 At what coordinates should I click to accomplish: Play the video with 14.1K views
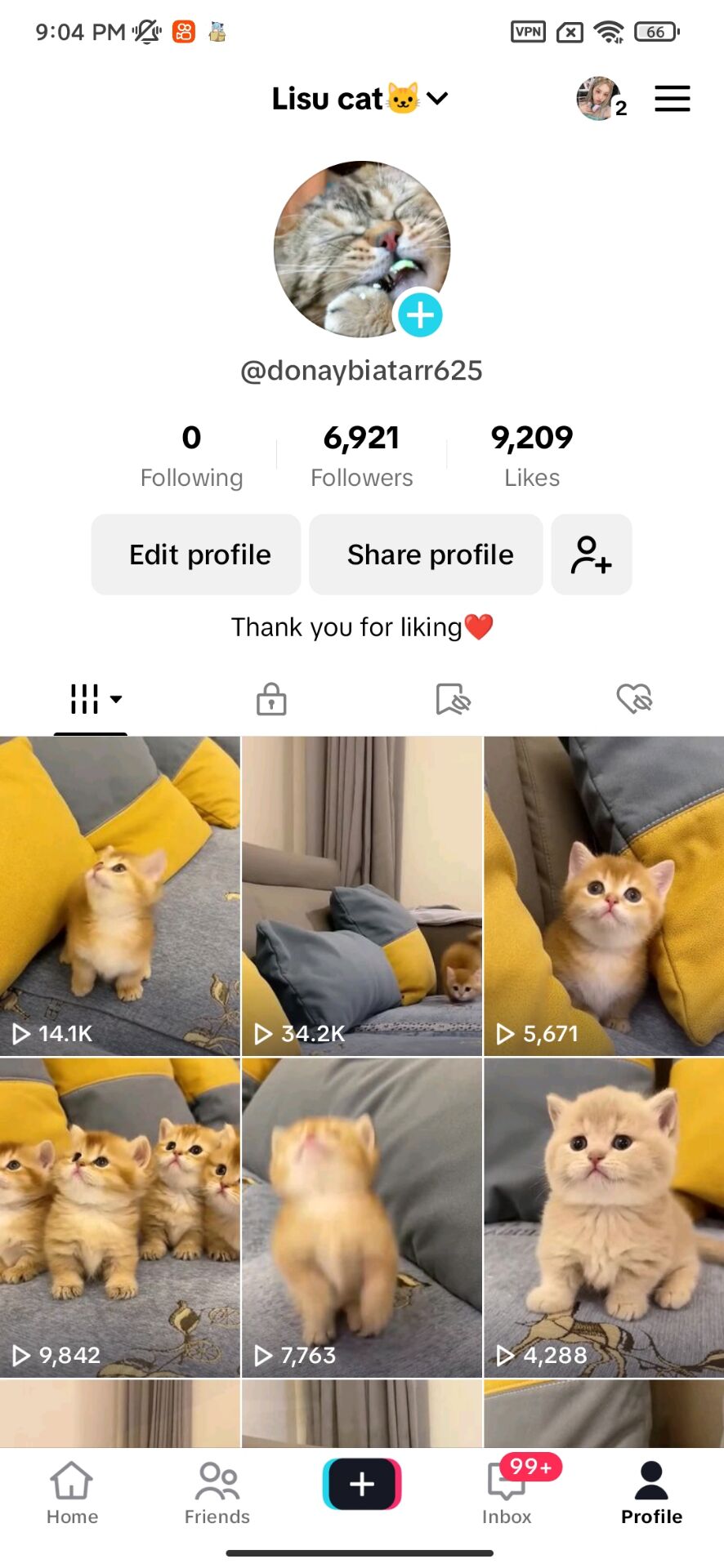pos(120,896)
